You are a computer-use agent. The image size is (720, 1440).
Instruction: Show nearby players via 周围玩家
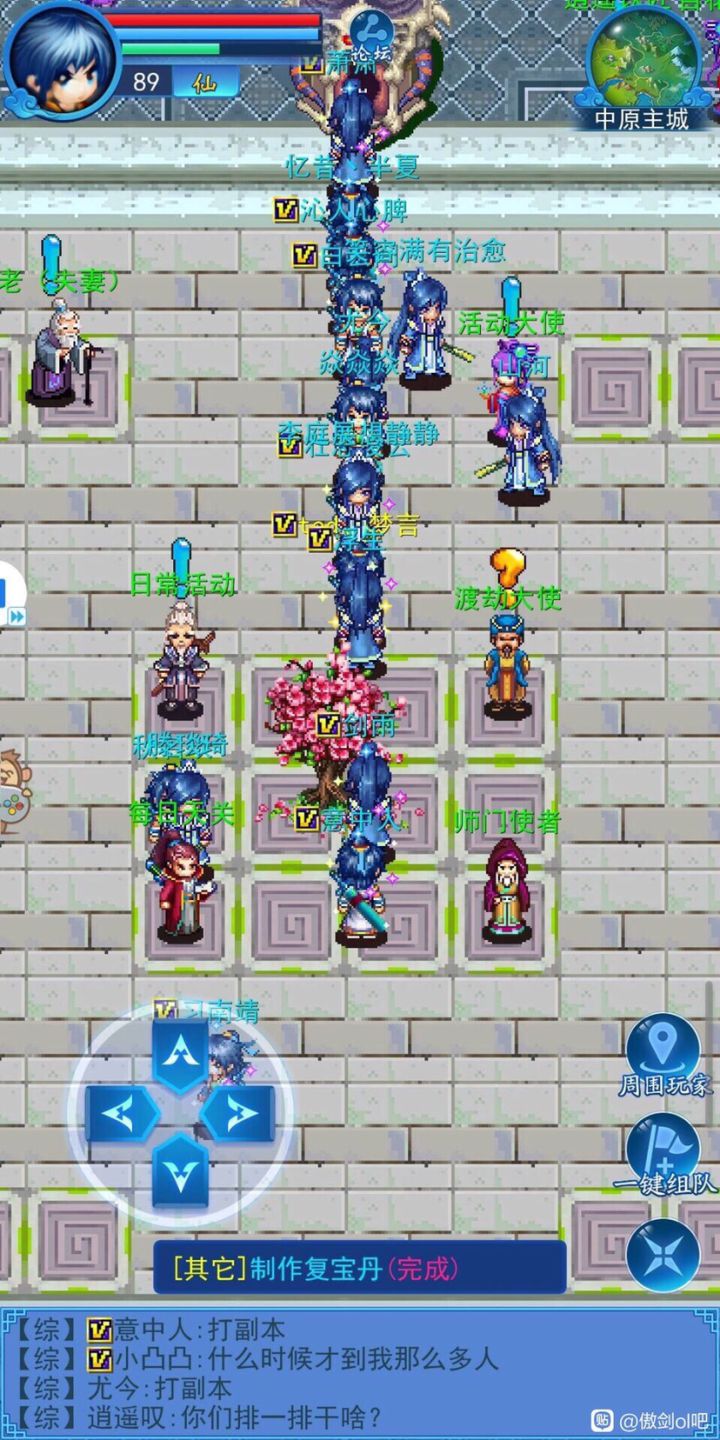[x=663, y=1056]
